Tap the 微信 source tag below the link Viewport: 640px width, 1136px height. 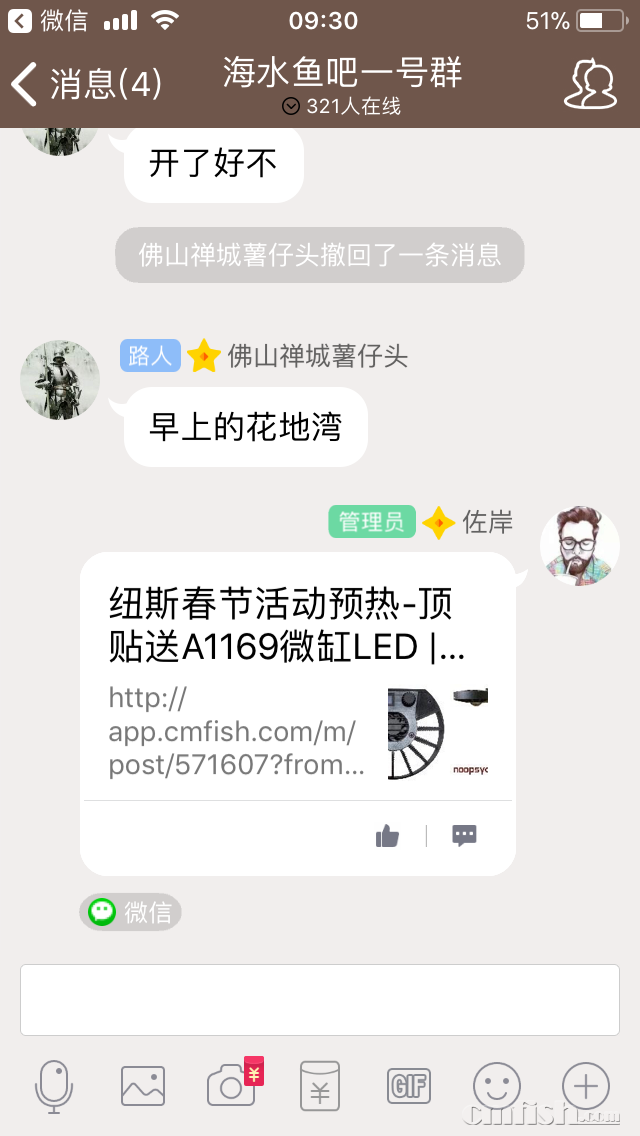131,912
